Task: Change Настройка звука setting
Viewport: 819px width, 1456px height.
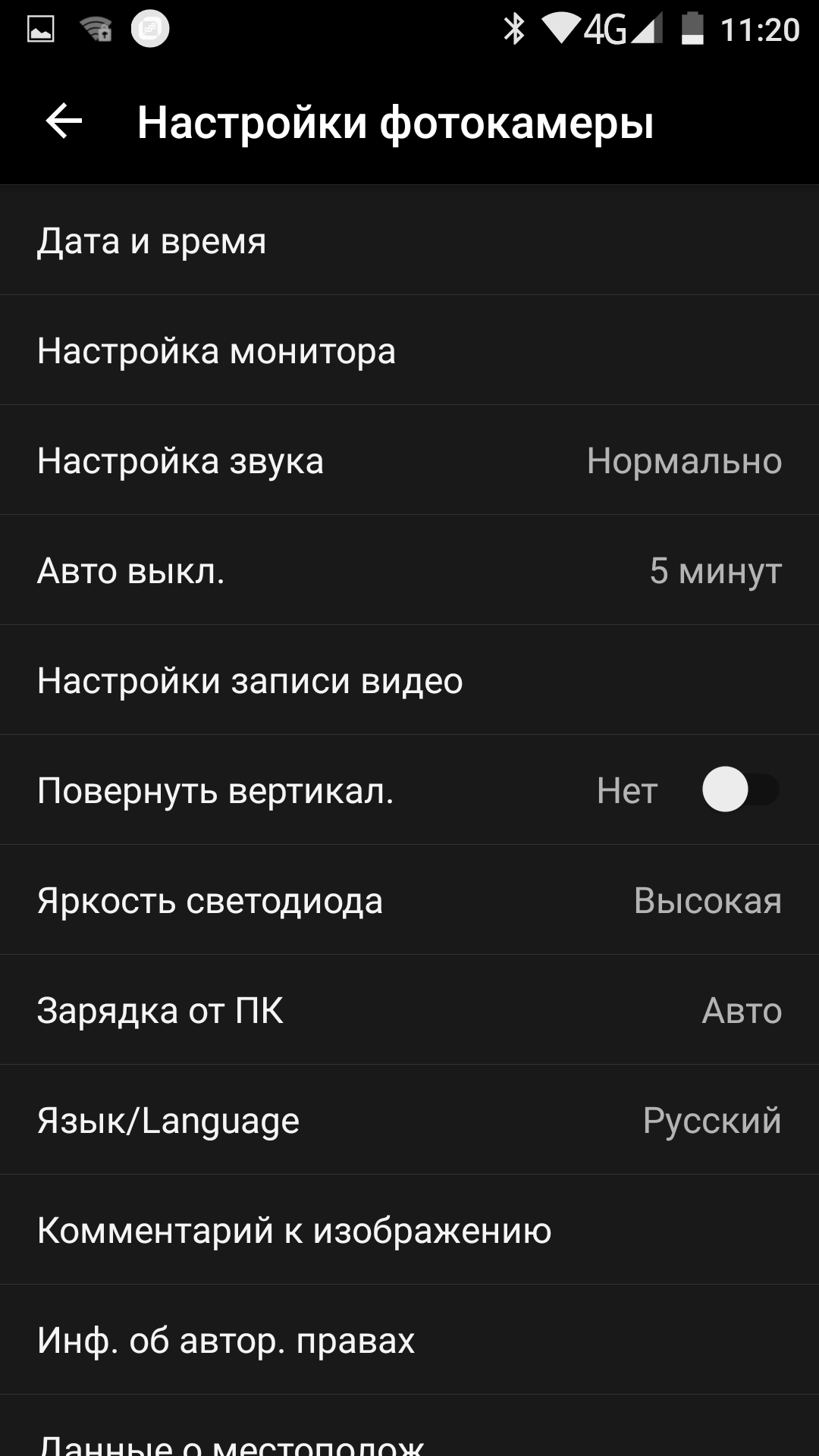Action: (409, 461)
